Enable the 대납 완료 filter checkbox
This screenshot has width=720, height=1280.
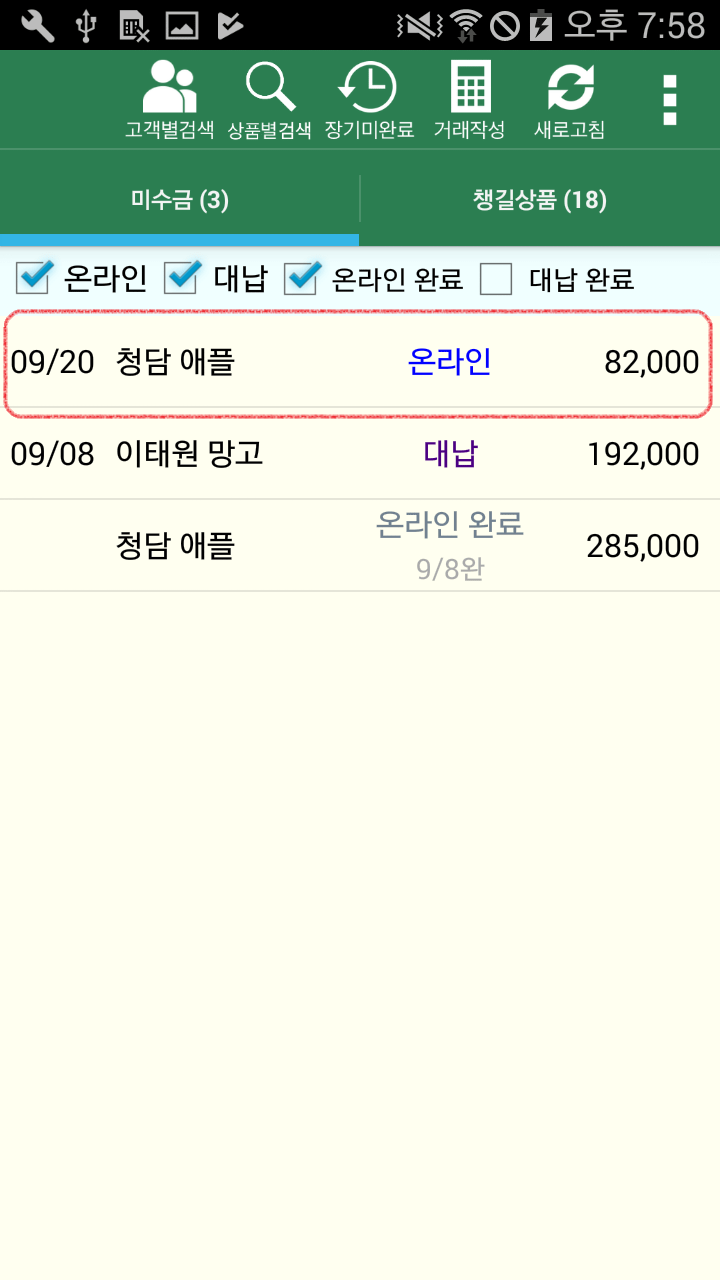point(496,280)
